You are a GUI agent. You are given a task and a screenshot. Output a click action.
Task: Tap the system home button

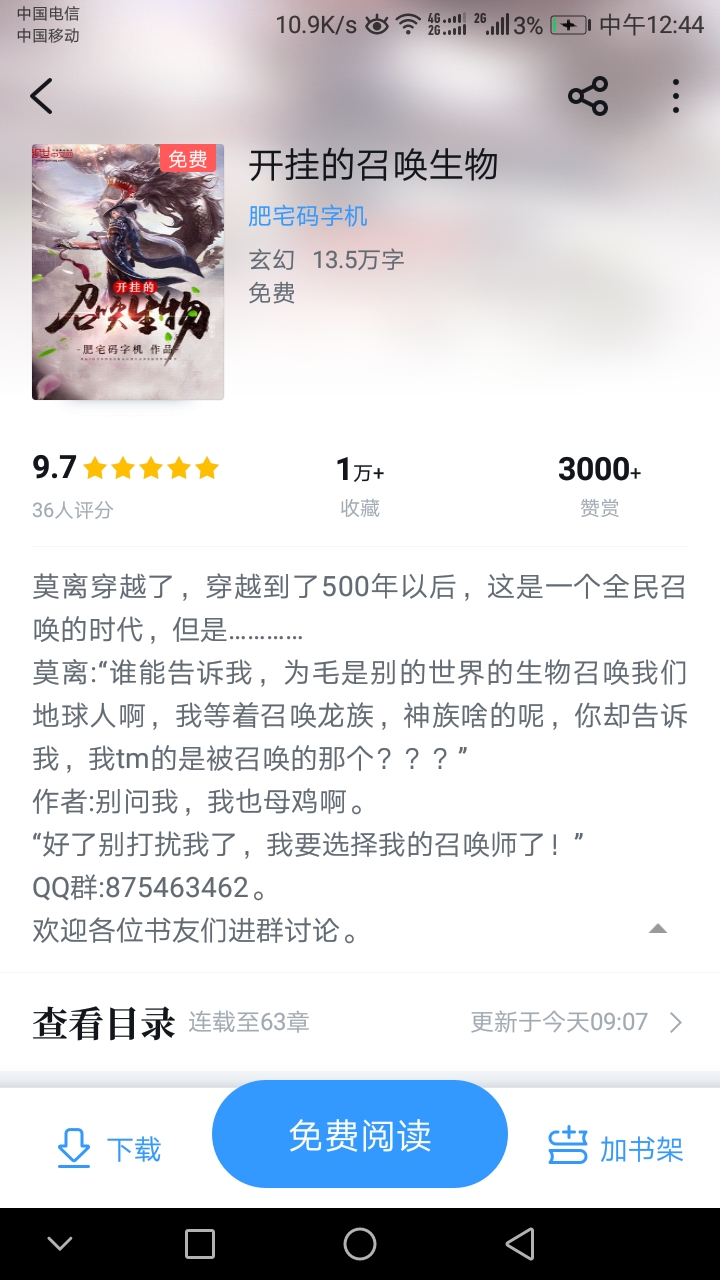[360, 1244]
